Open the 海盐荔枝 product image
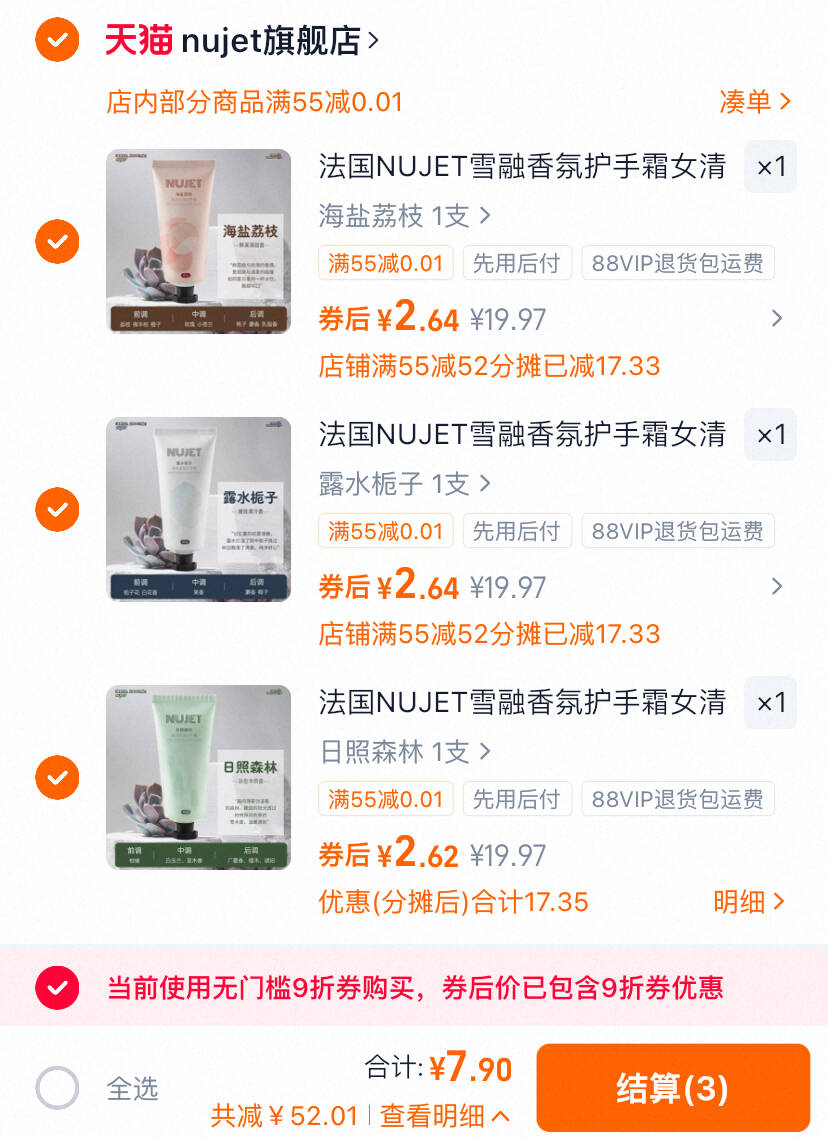 [x=199, y=240]
